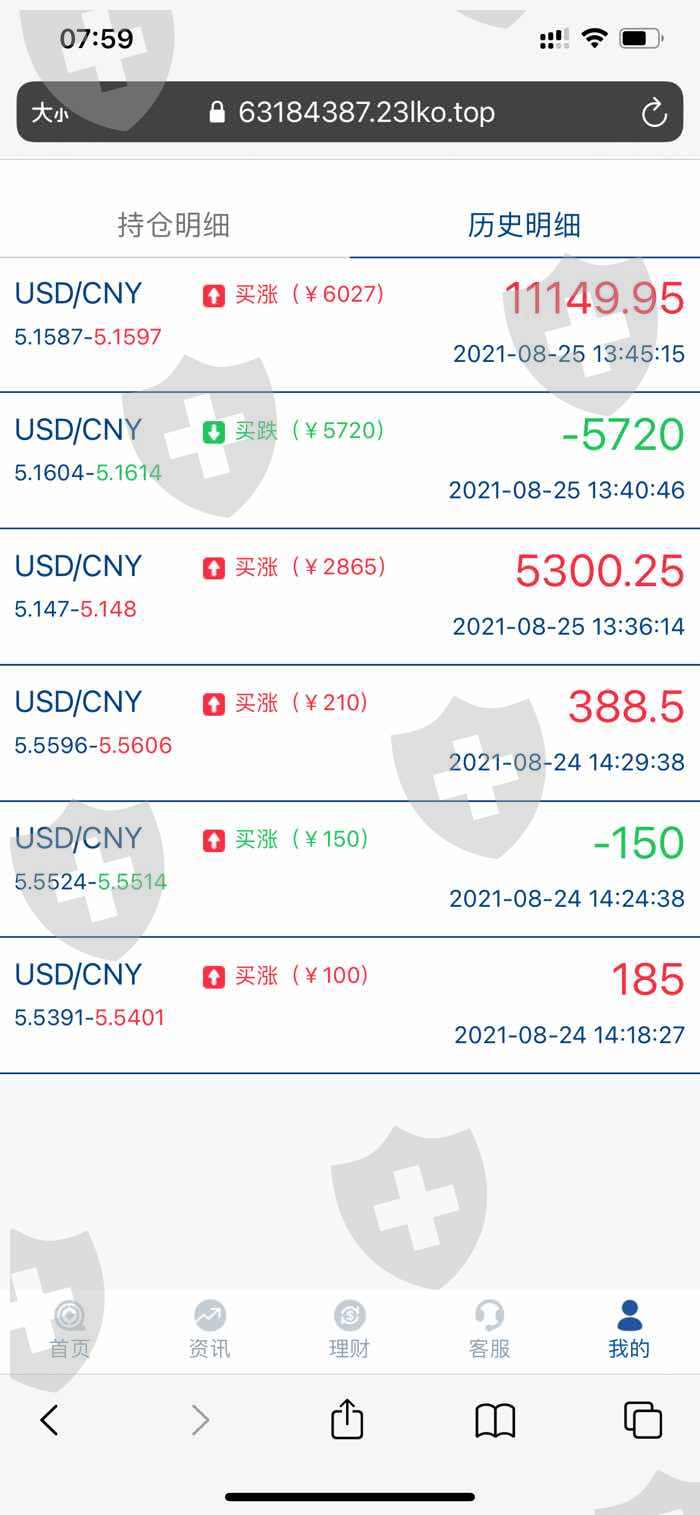Open the 理财 finance tab
The image size is (700, 1515).
click(350, 1330)
